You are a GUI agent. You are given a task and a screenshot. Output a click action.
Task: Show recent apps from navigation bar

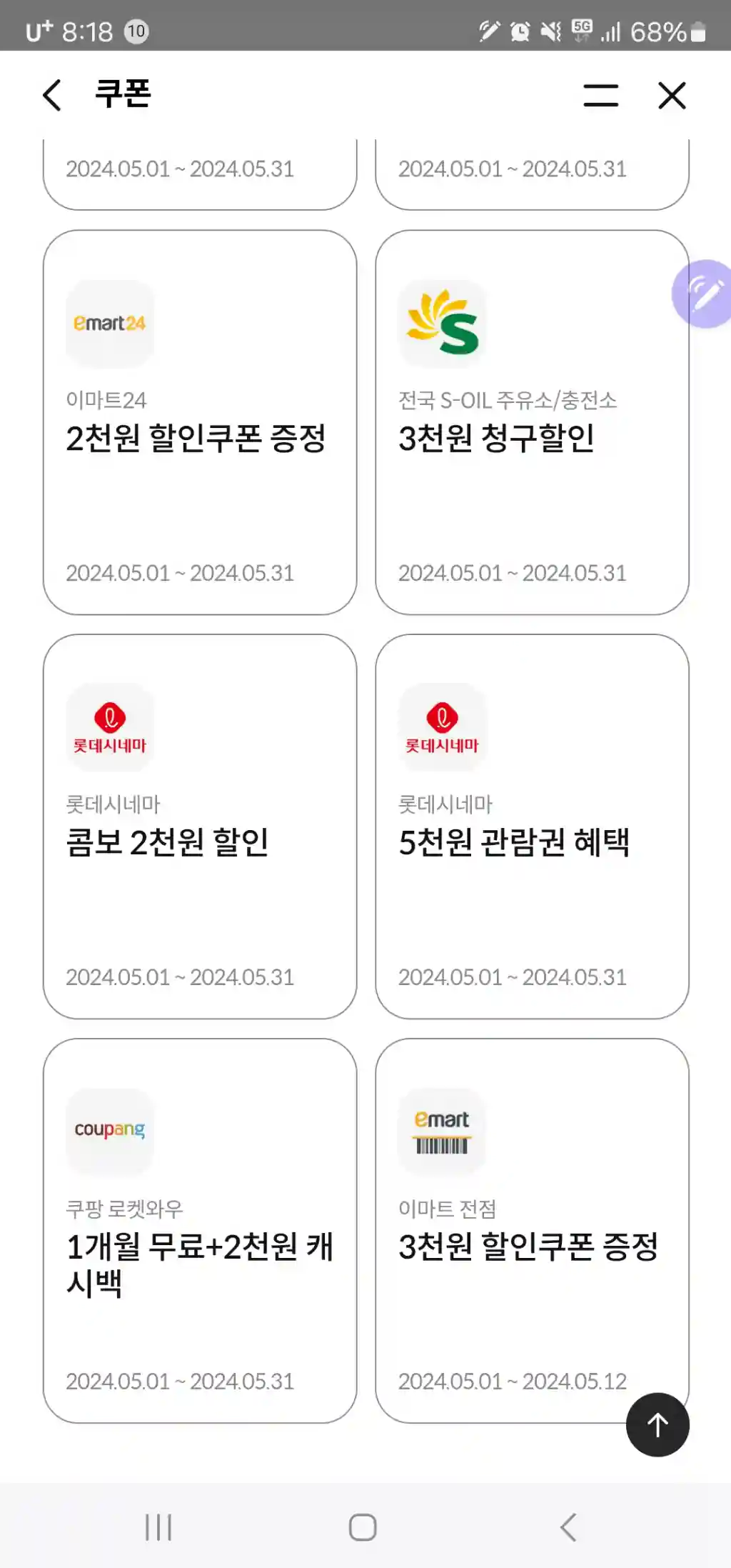[x=158, y=1527]
